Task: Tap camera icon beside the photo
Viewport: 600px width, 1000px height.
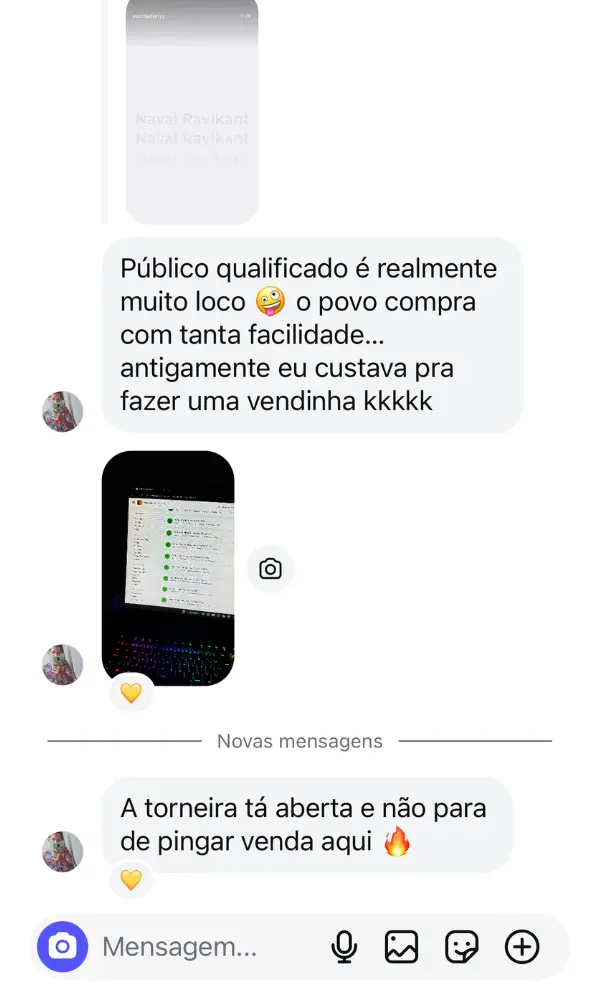Action: [270, 569]
